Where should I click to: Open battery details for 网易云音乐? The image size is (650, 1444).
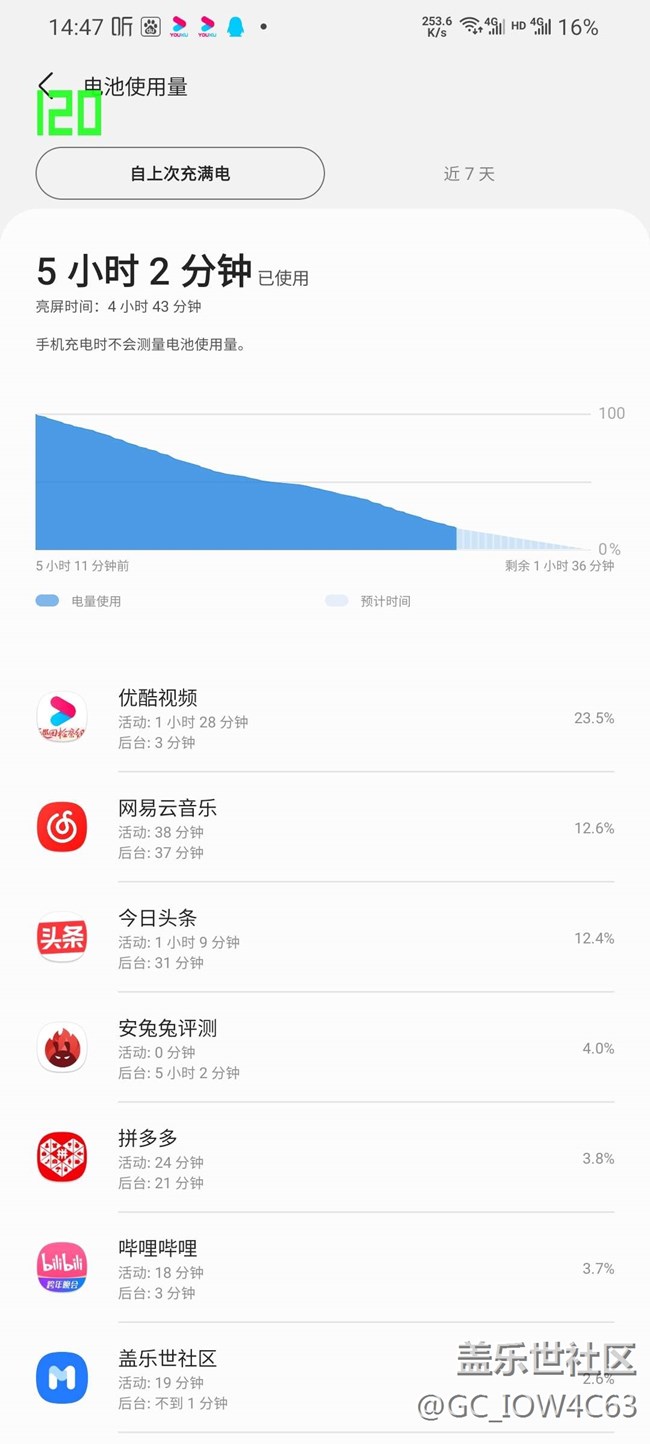point(325,829)
